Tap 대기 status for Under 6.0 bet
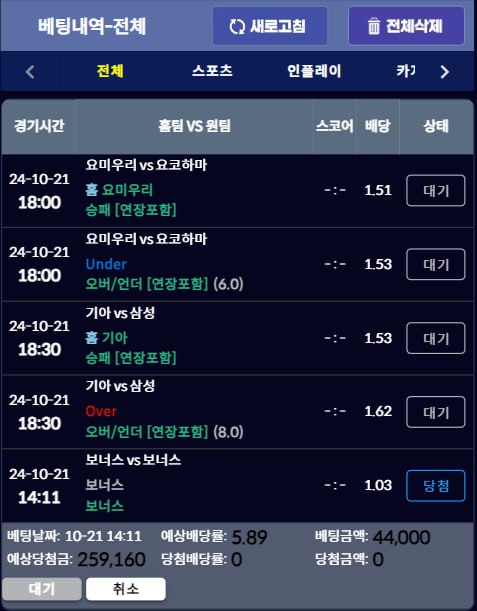This screenshot has width=477, height=611. [x=436, y=264]
